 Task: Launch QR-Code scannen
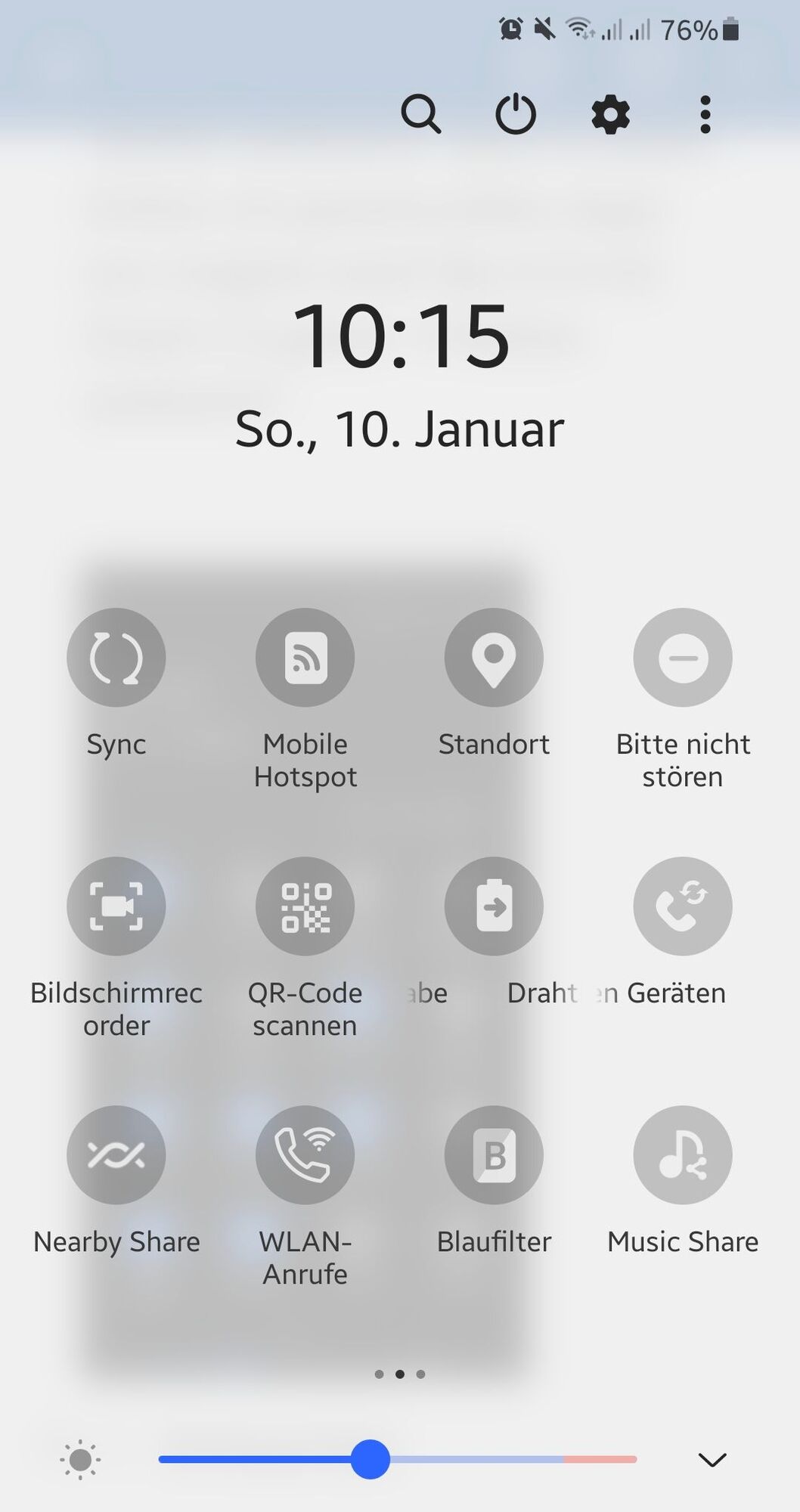point(305,906)
